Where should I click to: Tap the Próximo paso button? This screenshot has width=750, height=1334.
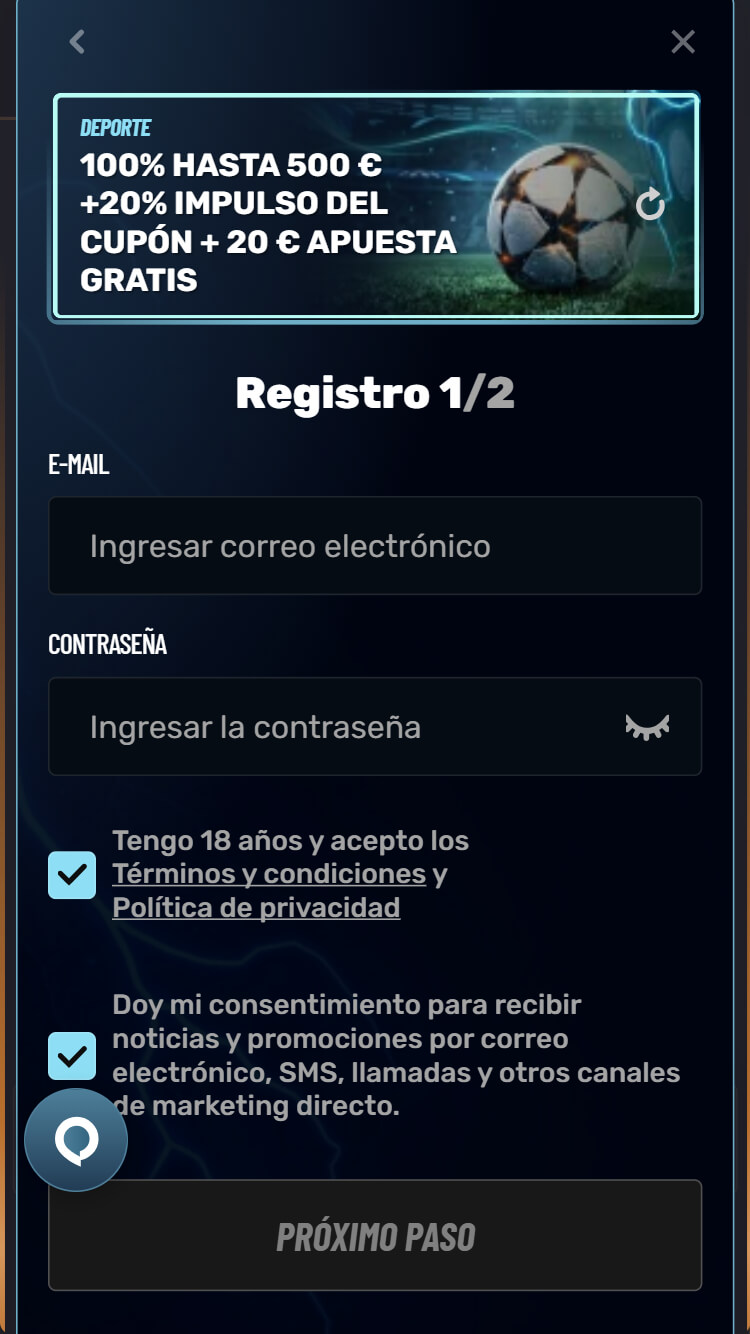pos(375,1236)
